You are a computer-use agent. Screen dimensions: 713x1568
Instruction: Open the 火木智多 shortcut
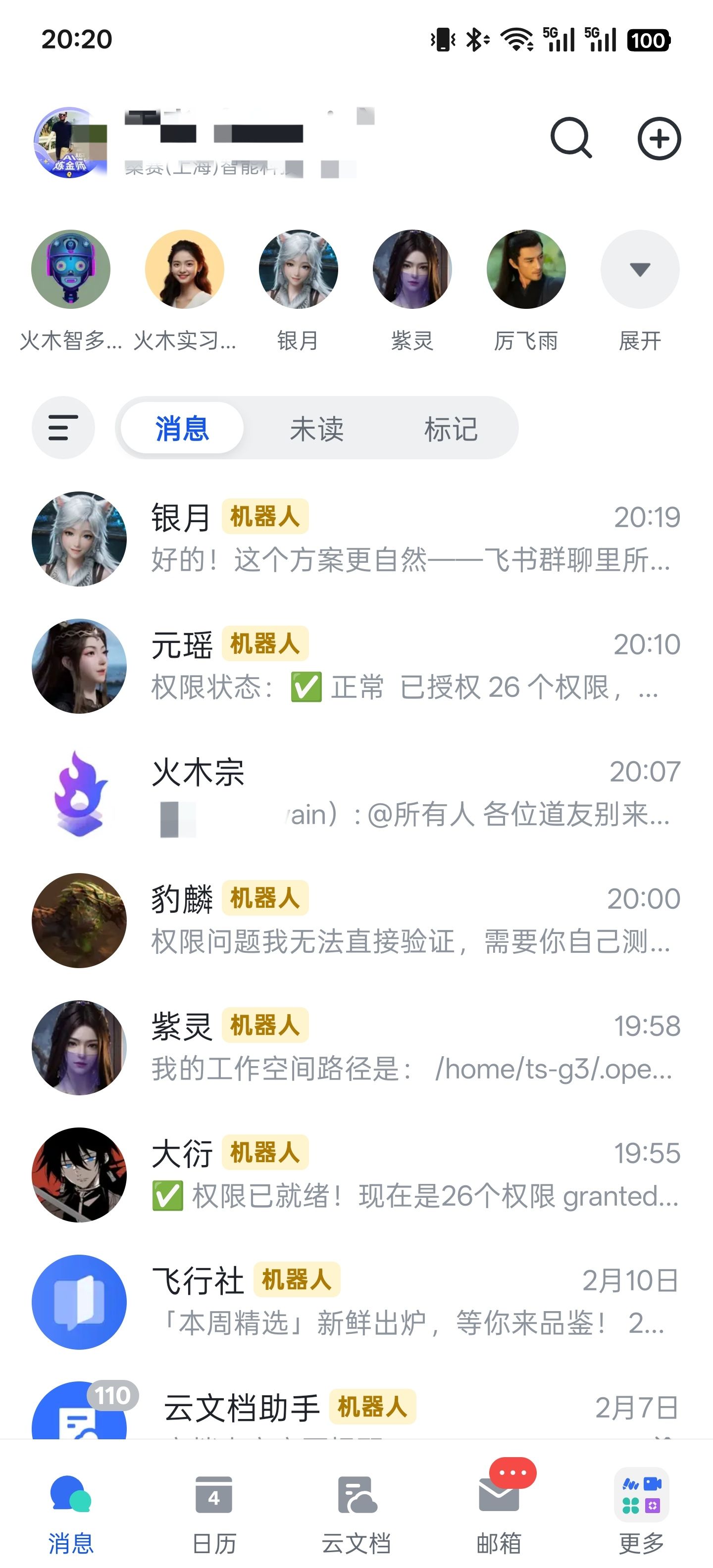[71, 269]
